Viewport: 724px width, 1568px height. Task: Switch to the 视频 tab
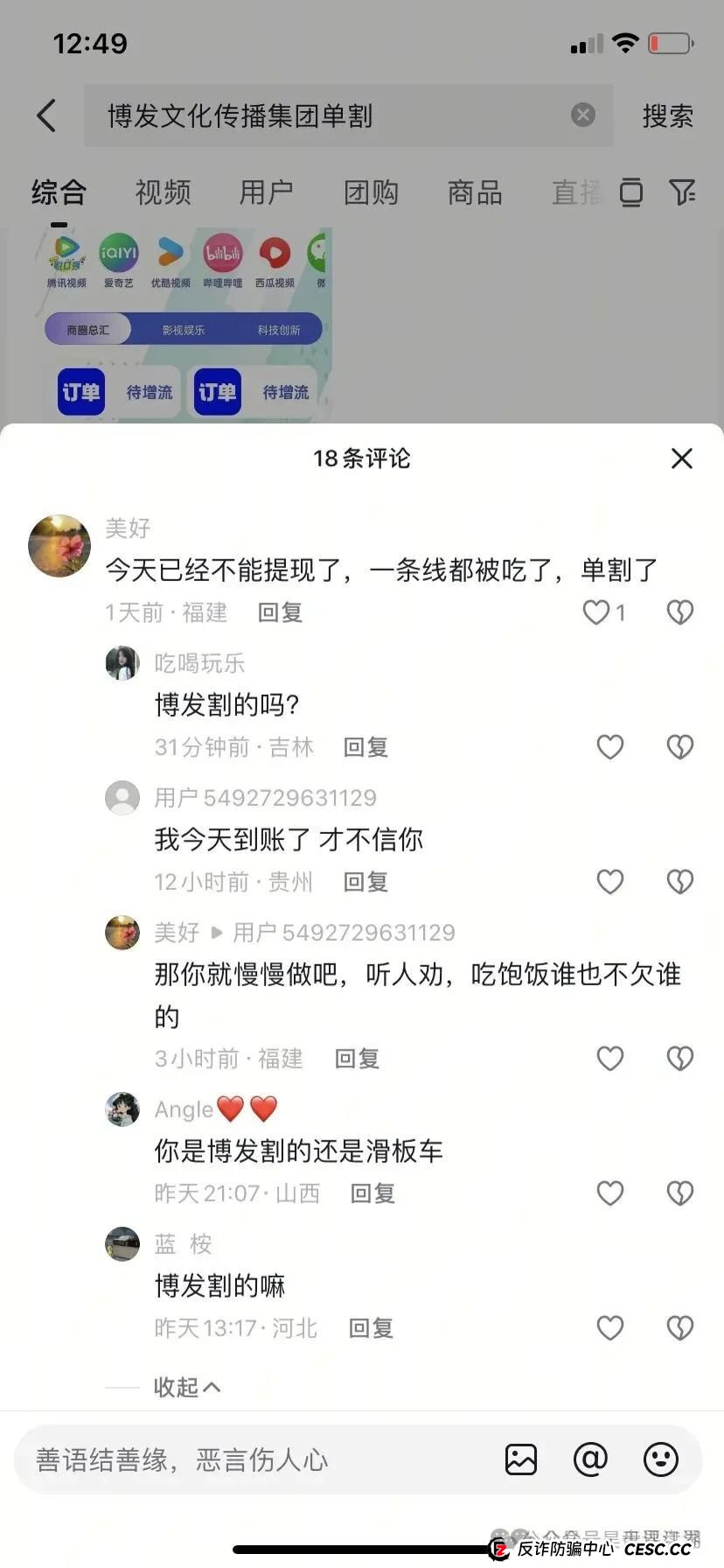click(163, 192)
